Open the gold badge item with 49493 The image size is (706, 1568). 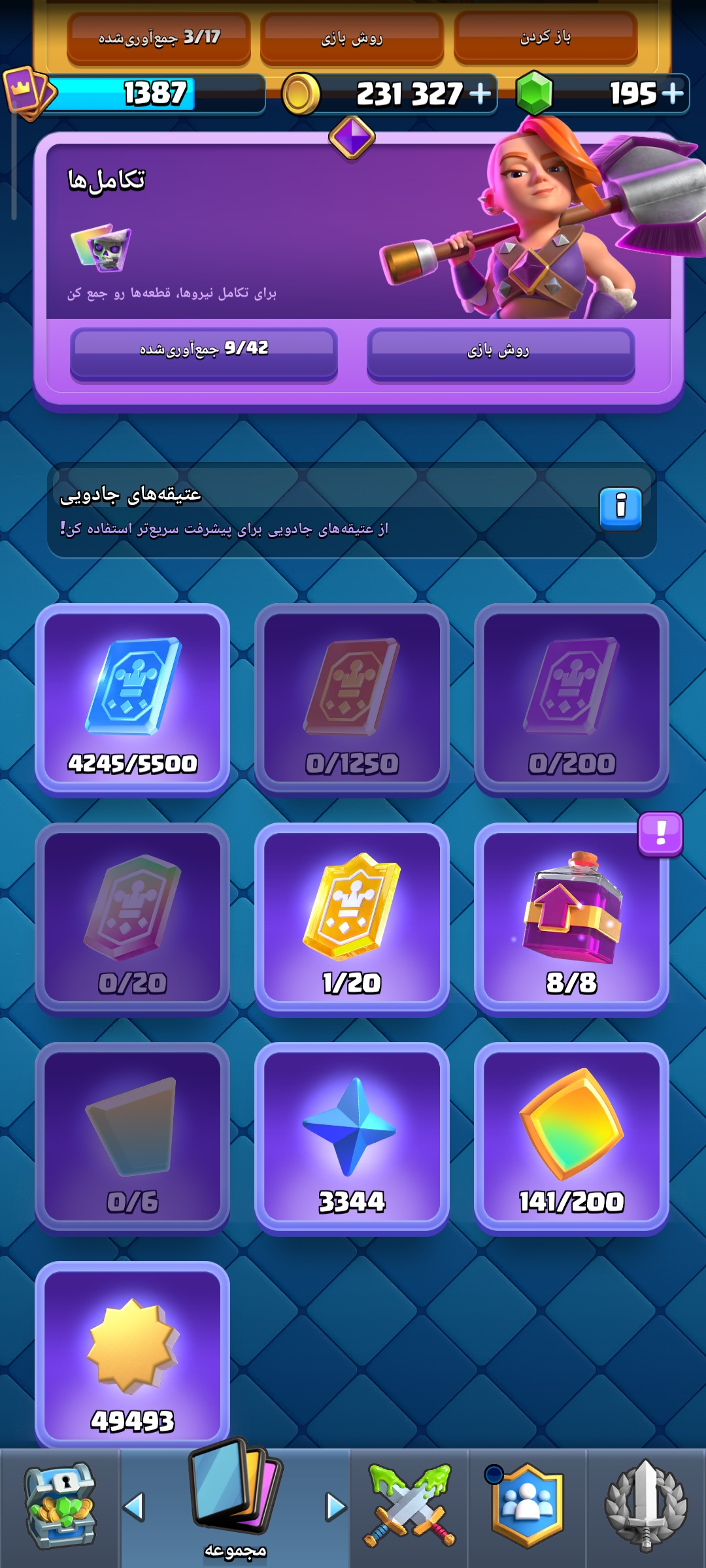click(132, 1356)
